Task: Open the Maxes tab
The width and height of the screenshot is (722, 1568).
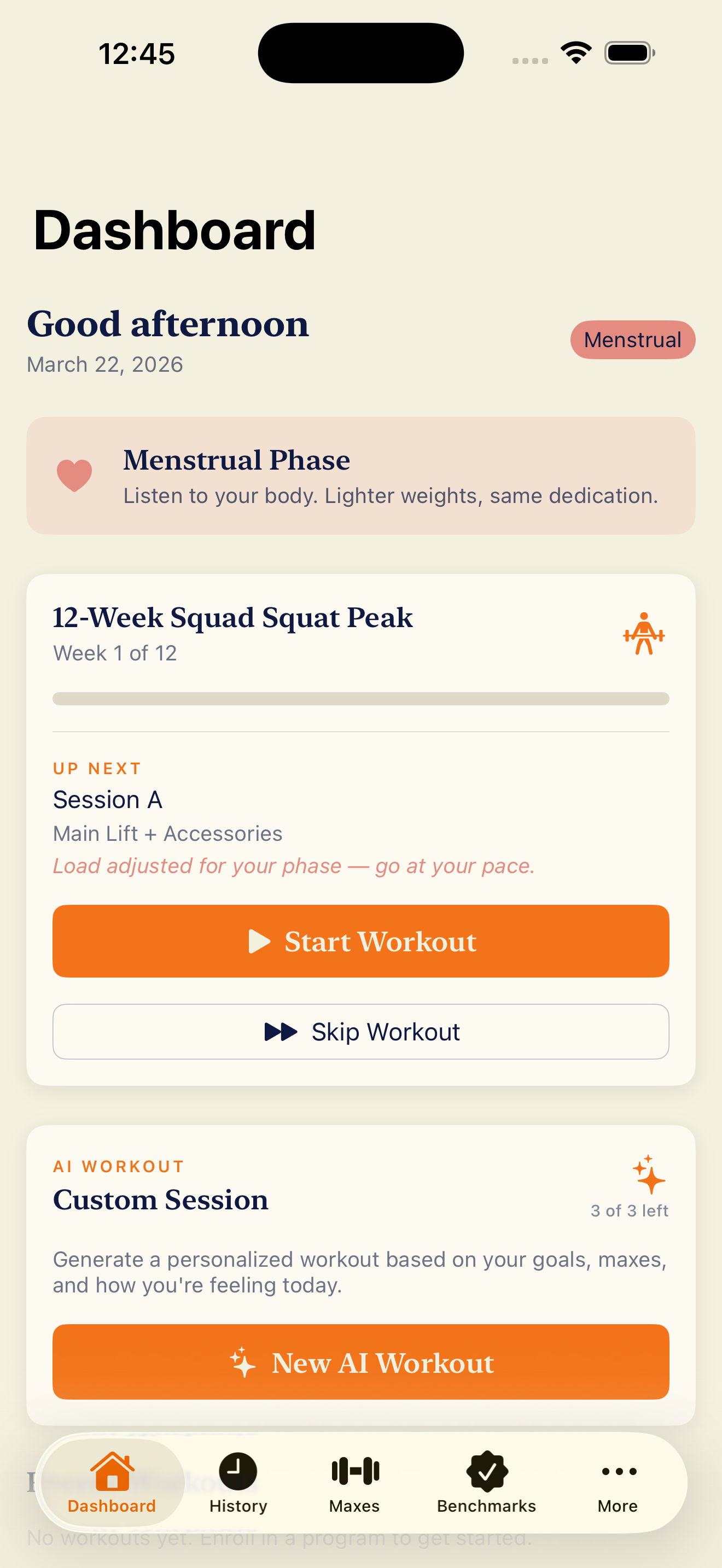Action: pyautogui.click(x=354, y=1482)
